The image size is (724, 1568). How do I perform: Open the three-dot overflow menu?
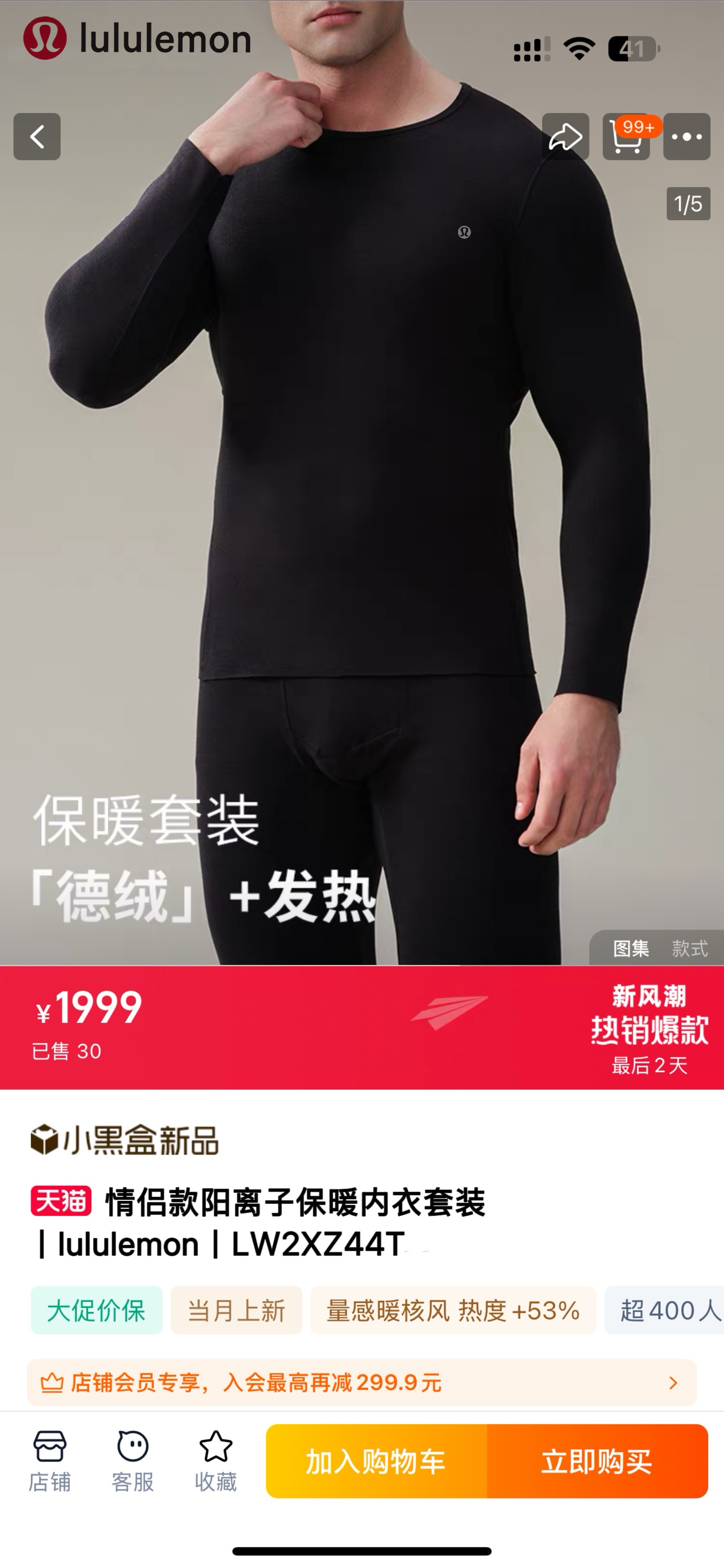coord(687,136)
